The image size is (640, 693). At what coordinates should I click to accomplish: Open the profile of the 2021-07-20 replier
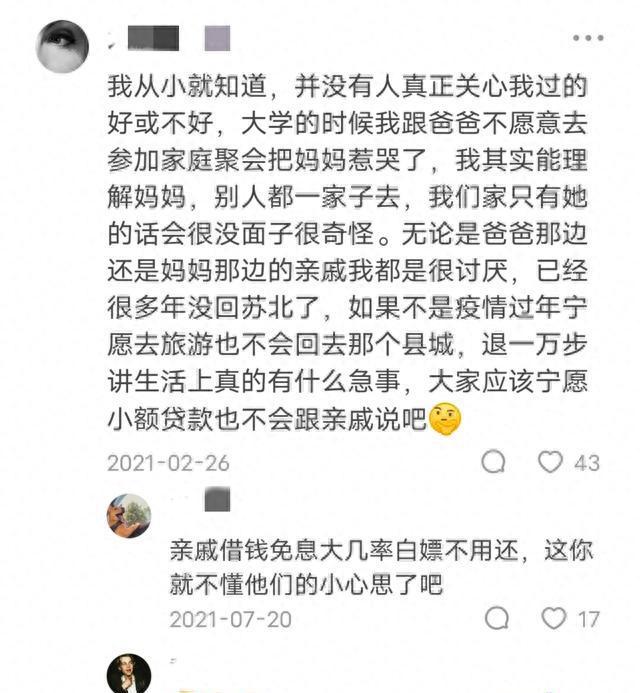(129, 516)
